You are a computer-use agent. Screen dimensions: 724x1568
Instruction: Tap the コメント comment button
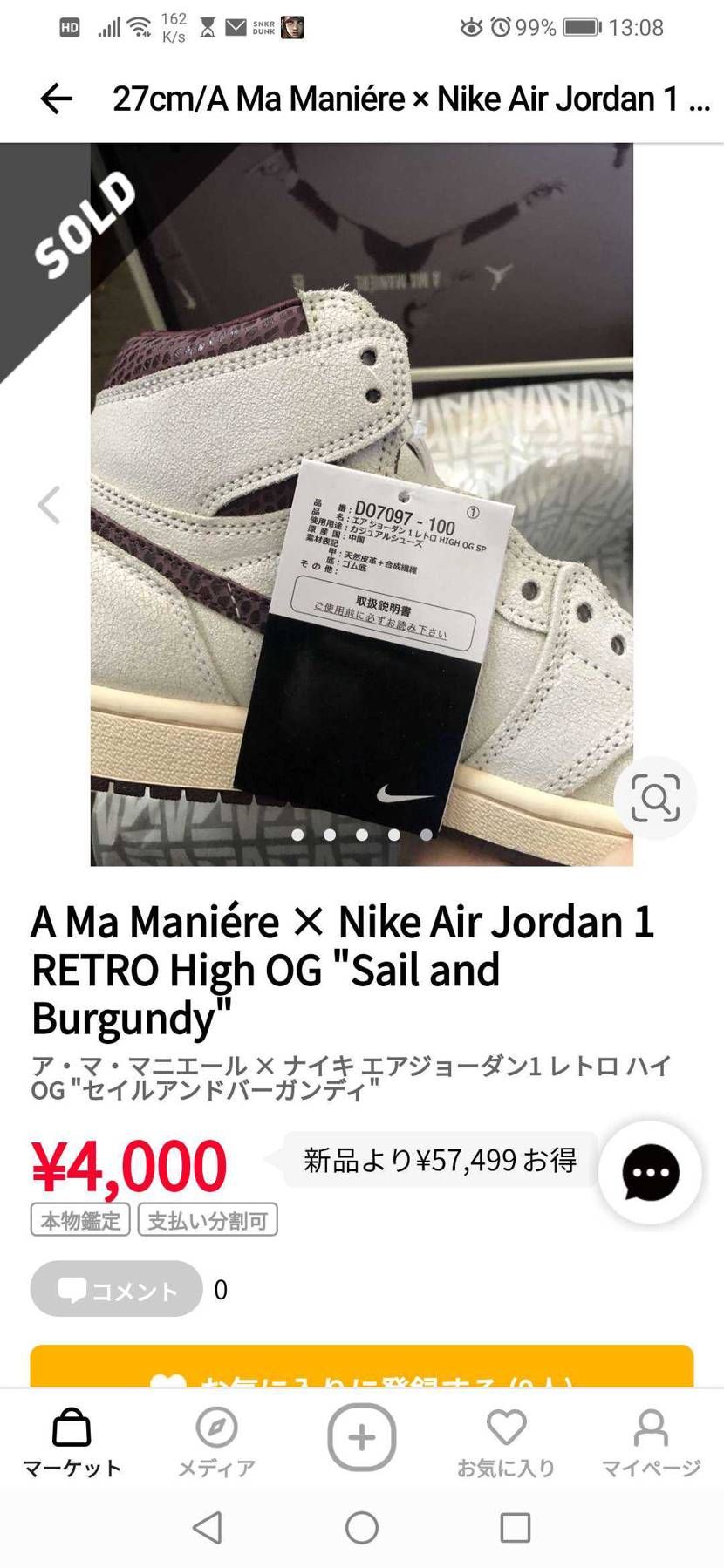[x=117, y=1289]
